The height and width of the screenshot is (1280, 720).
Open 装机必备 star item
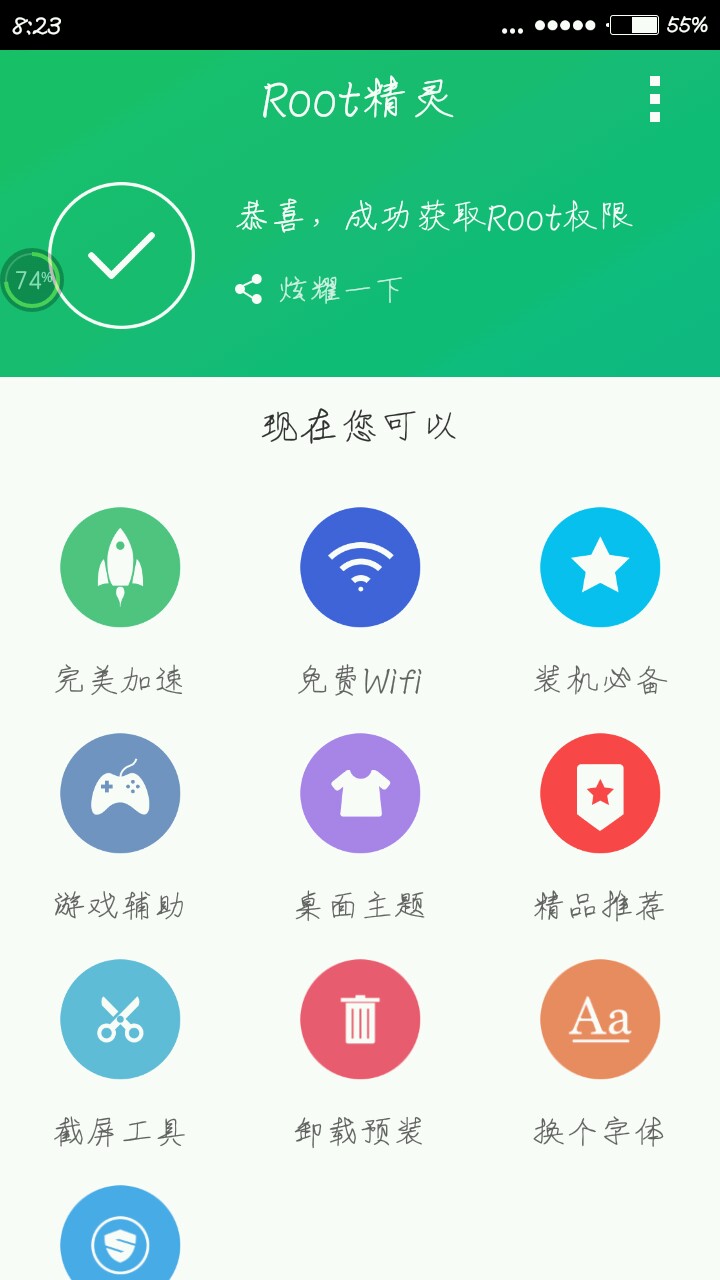coord(600,567)
